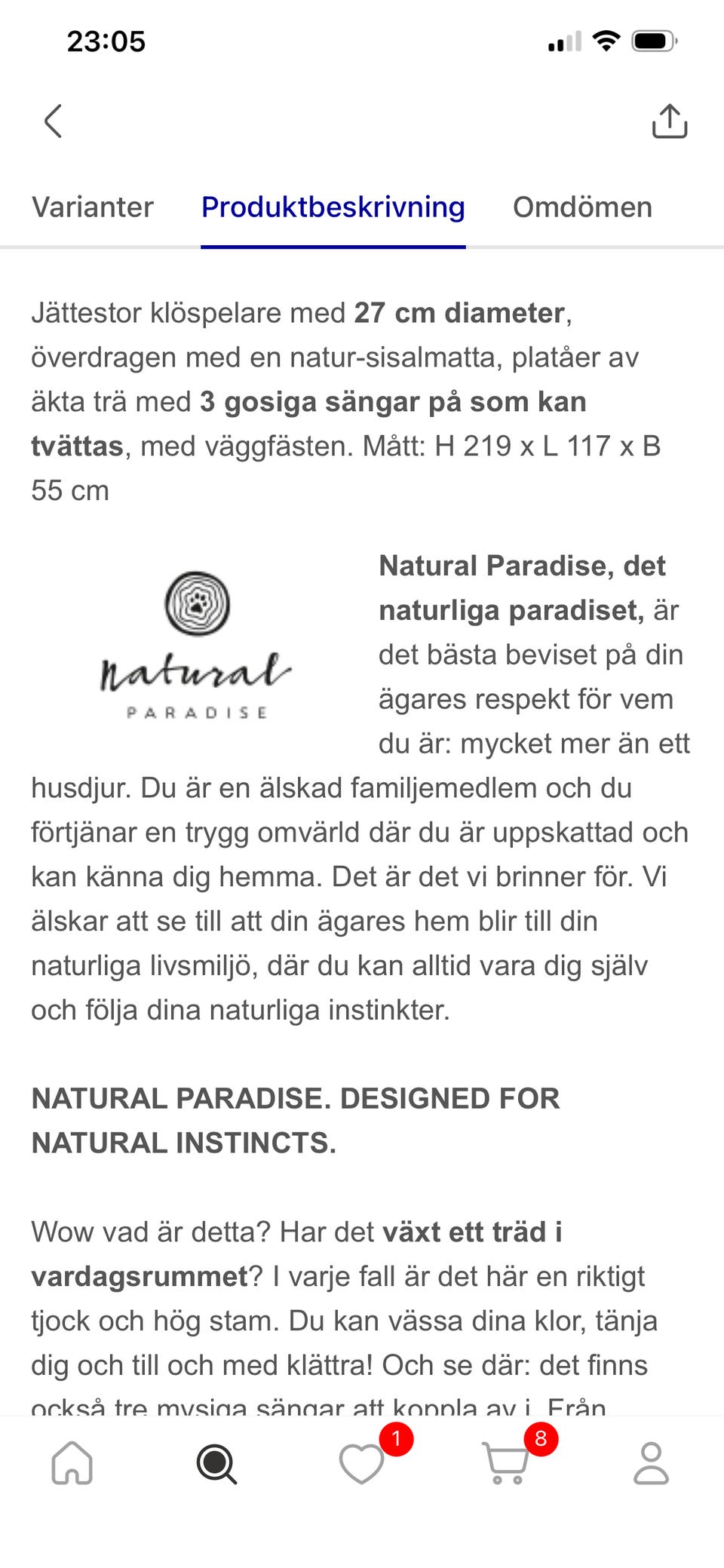Image resolution: width=724 pixels, height=1568 pixels.
Task: Open the shopping cart with eight items
Action: (x=507, y=1462)
